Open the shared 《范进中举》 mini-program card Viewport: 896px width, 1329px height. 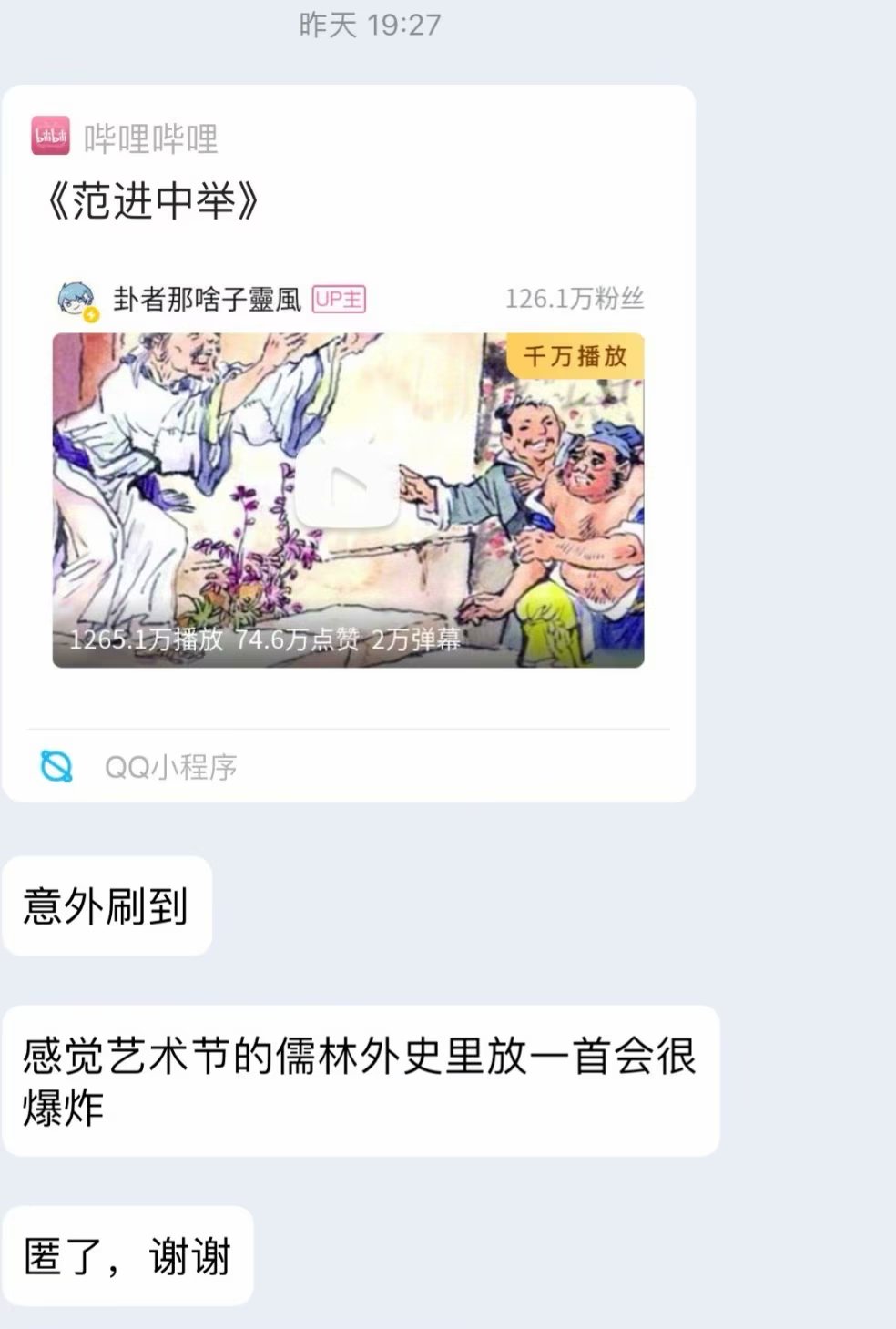tap(151, 201)
